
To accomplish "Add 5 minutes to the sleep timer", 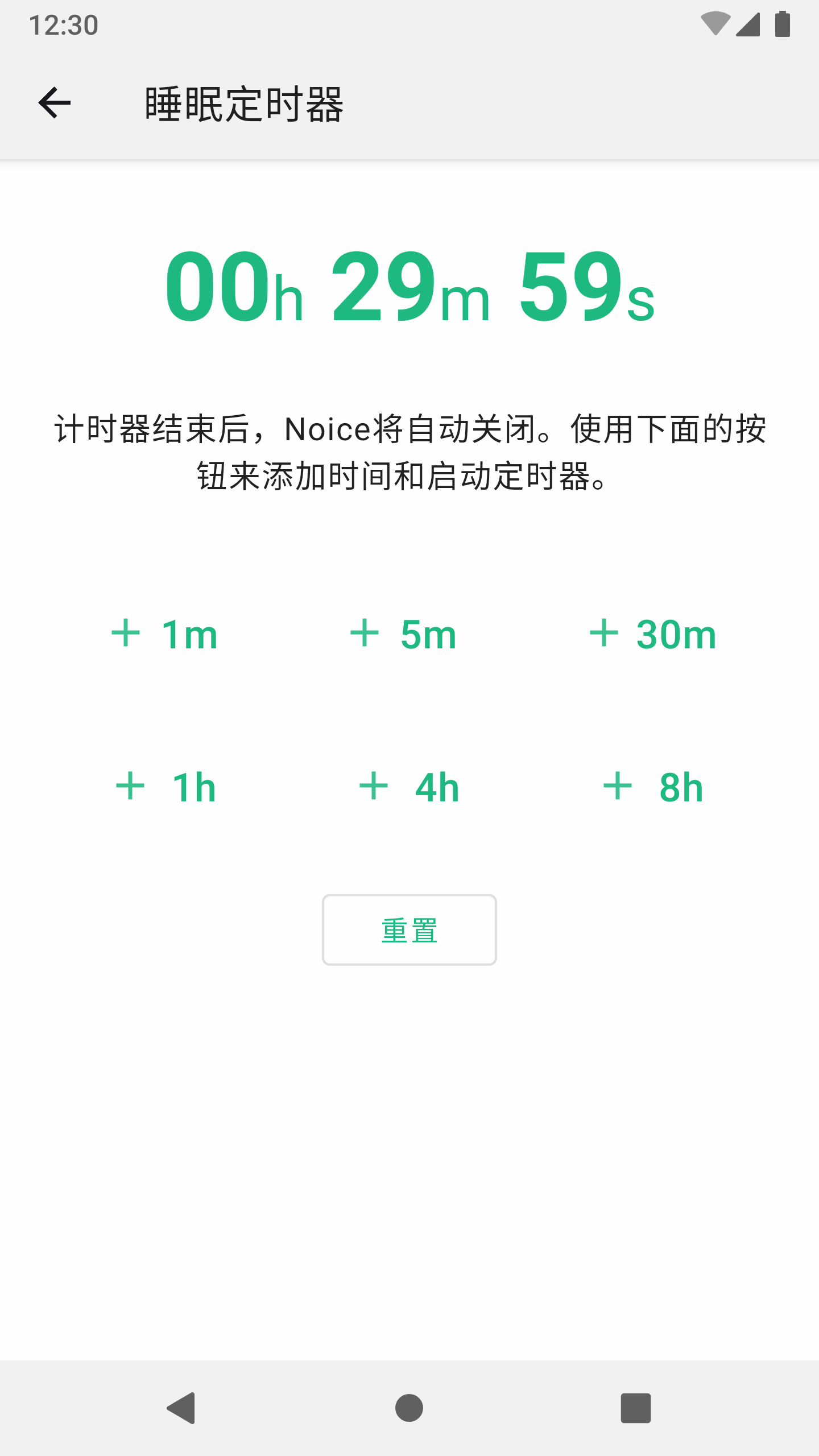I will point(404,634).
